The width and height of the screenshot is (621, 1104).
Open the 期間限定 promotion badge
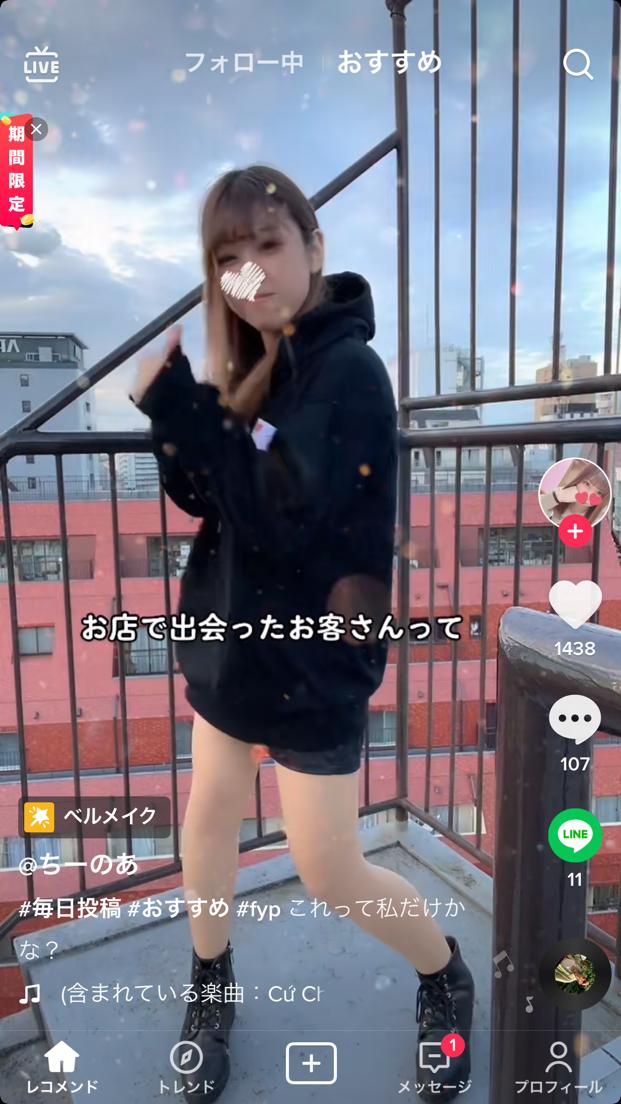16,171
